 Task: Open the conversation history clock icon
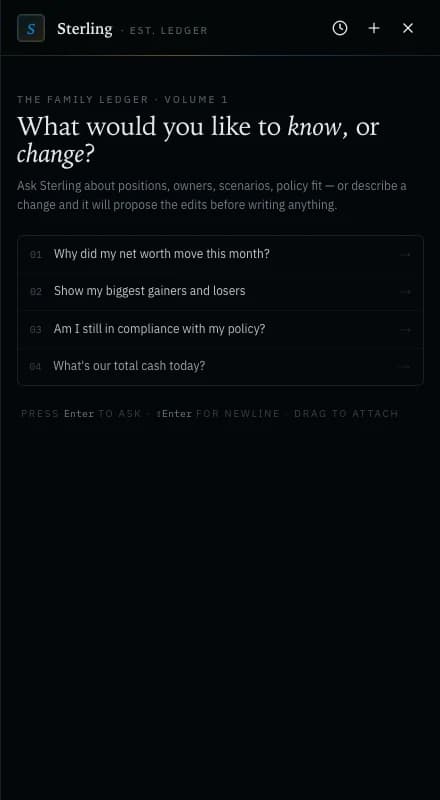(340, 28)
